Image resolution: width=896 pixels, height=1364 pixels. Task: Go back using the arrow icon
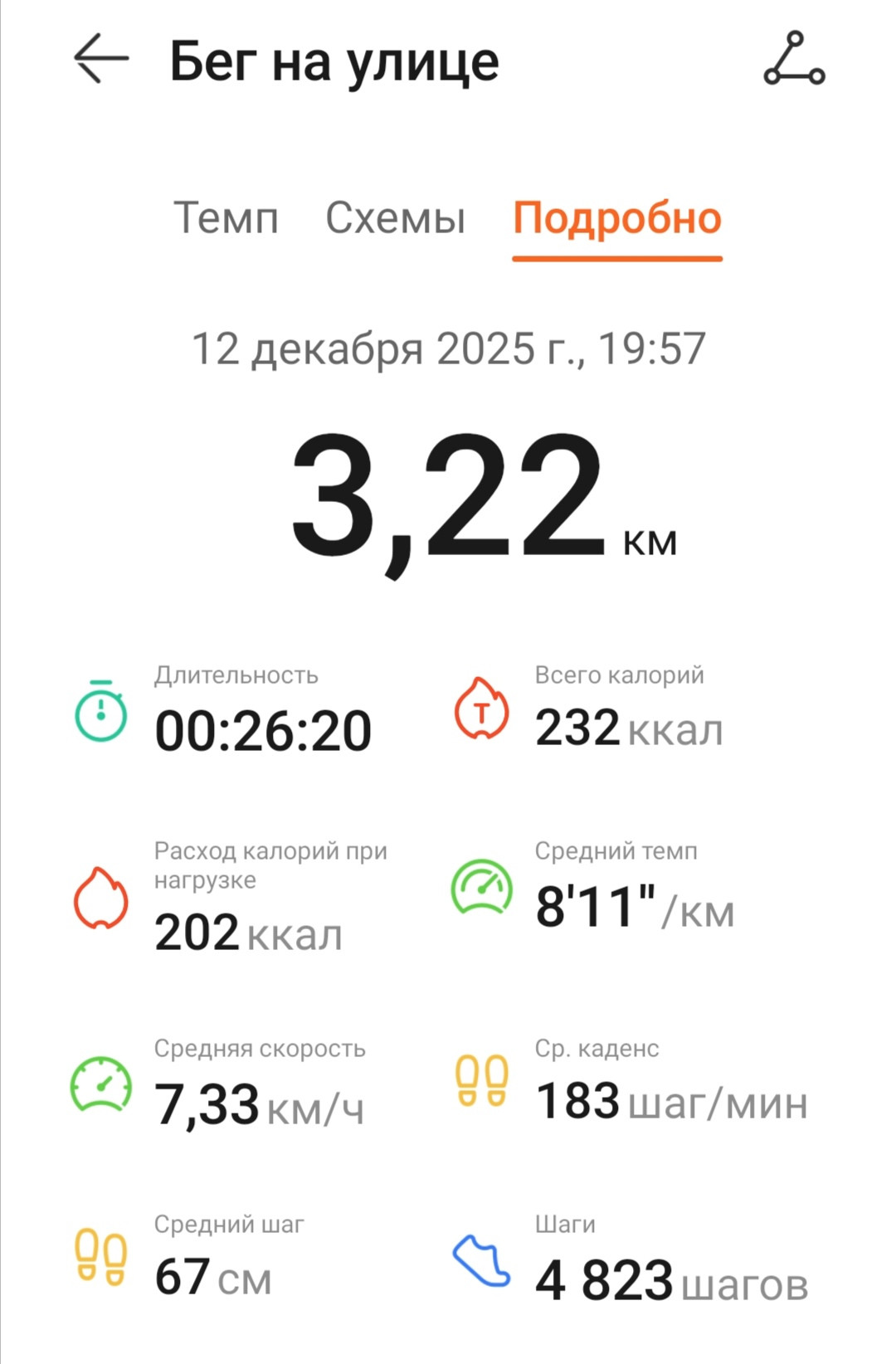(x=101, y=59)
